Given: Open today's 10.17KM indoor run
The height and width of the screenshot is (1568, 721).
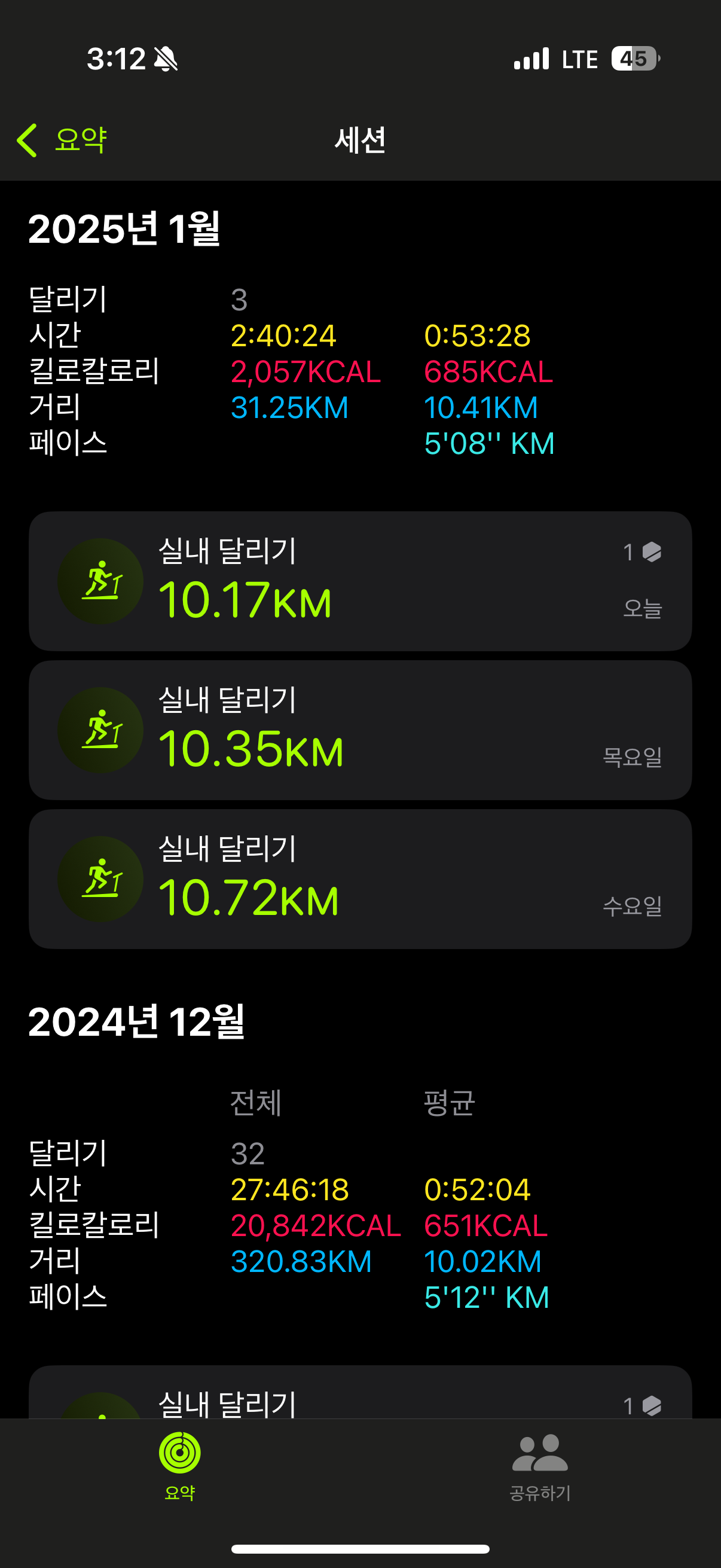Looking at the screenshot, I should [359, 581].
